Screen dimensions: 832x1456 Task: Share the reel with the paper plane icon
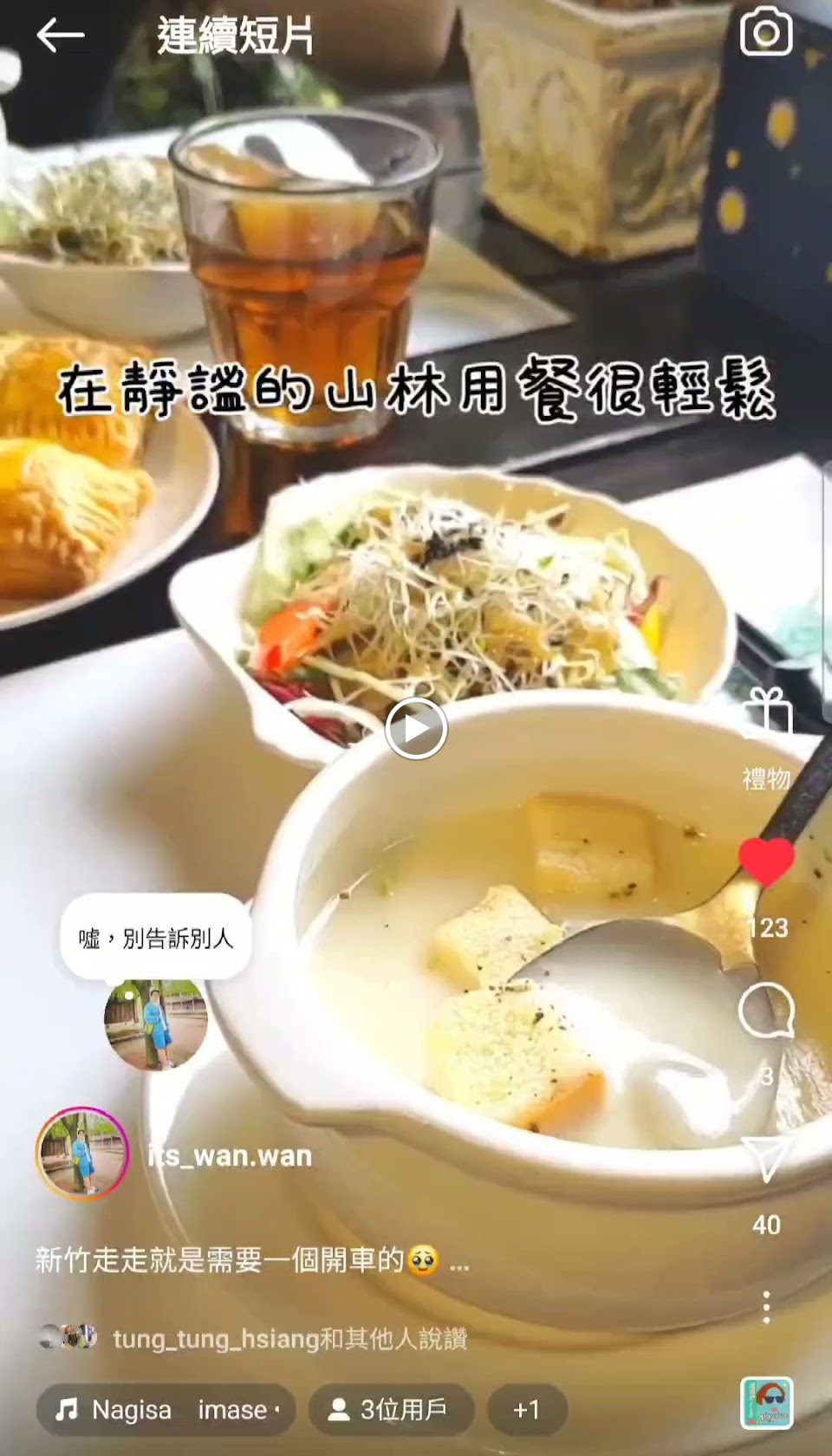[x=766, y=1160]
